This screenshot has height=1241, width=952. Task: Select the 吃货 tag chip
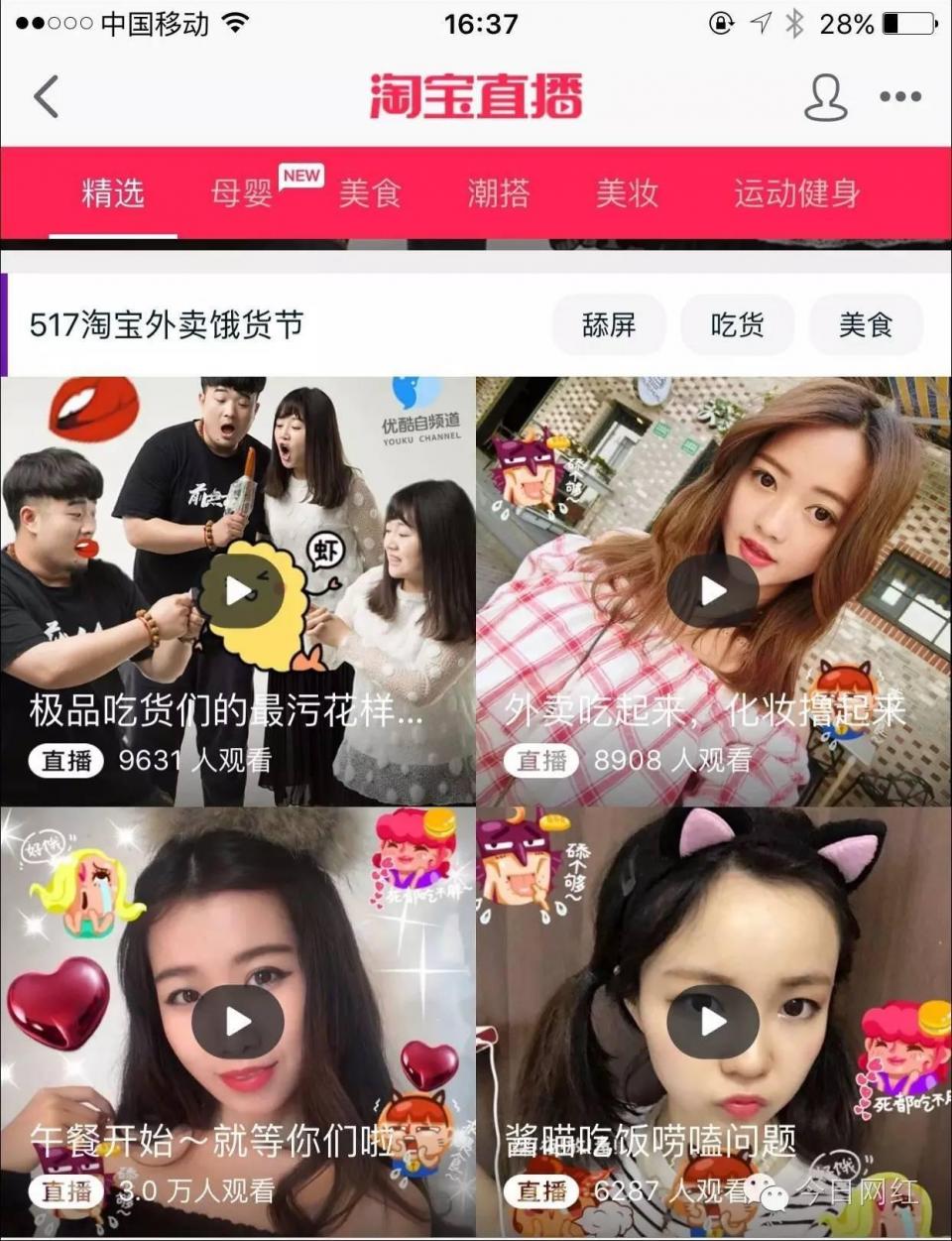point(737,324)
